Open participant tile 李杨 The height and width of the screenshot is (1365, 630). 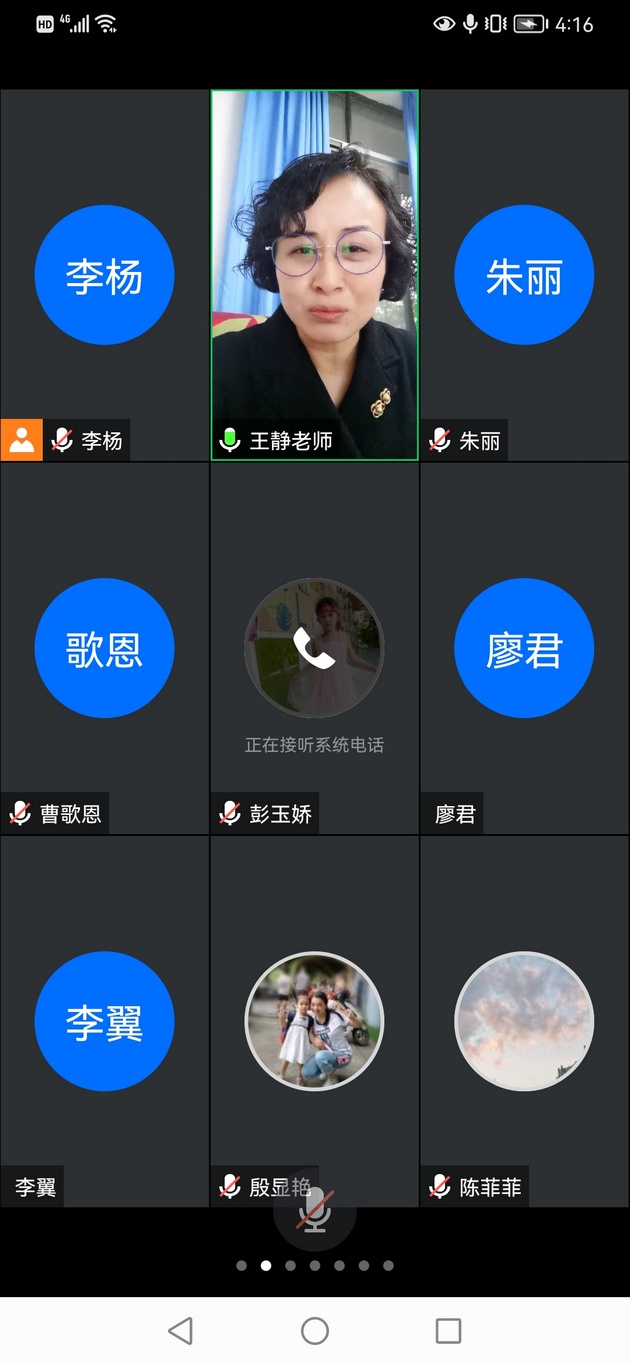[104, 275]
